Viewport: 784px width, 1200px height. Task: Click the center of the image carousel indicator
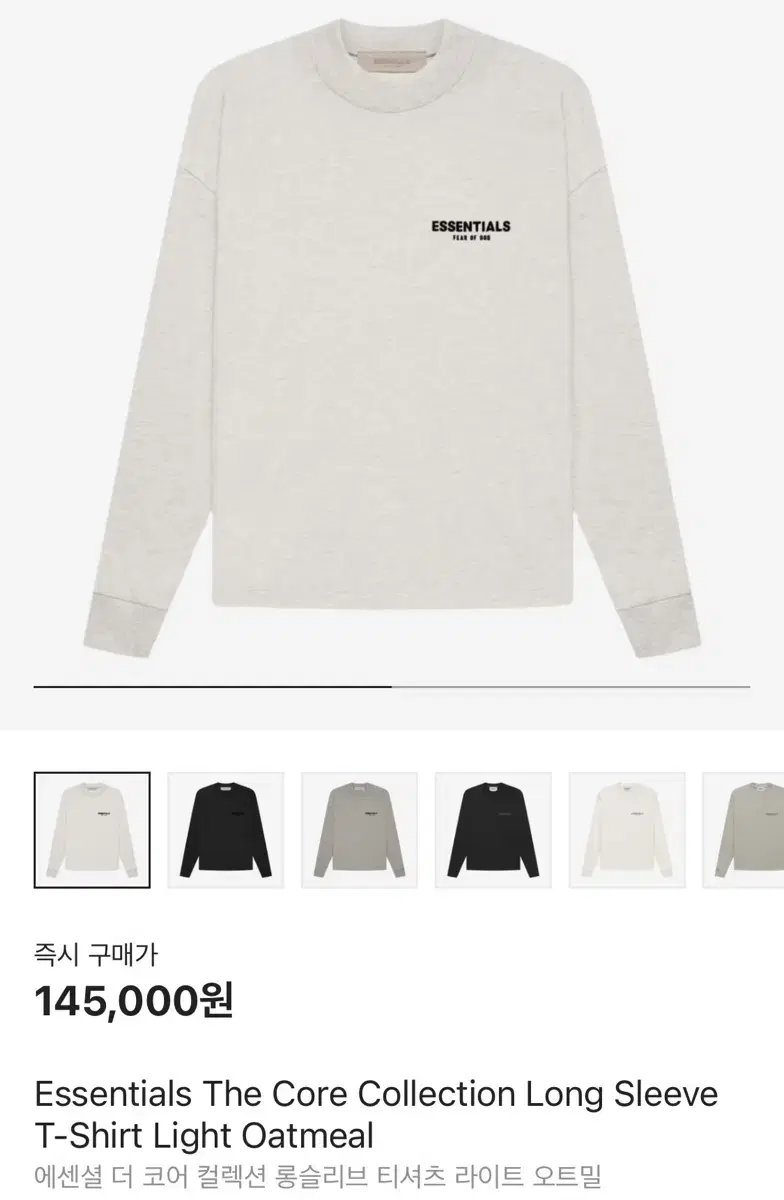tap(392, 689)
